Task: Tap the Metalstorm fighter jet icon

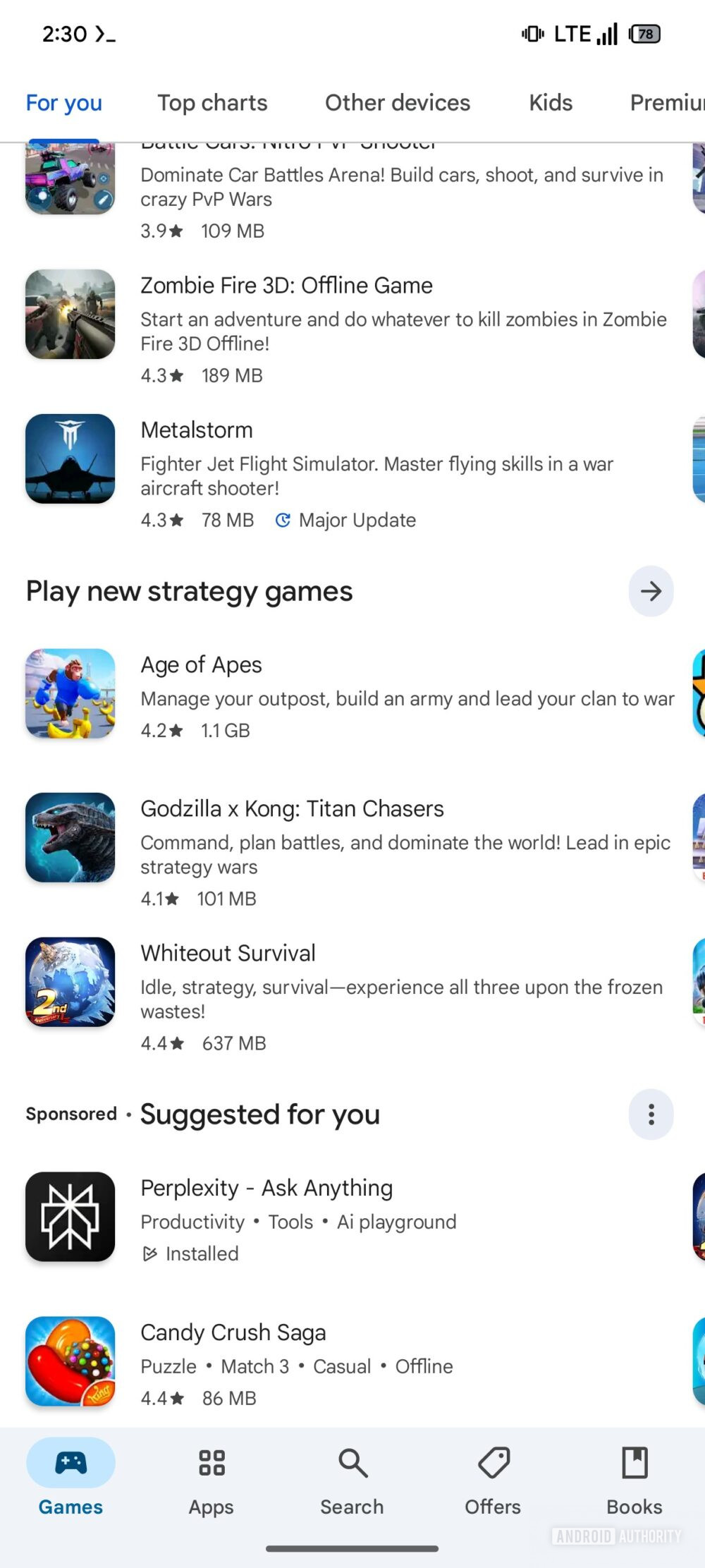Action: 70,459
